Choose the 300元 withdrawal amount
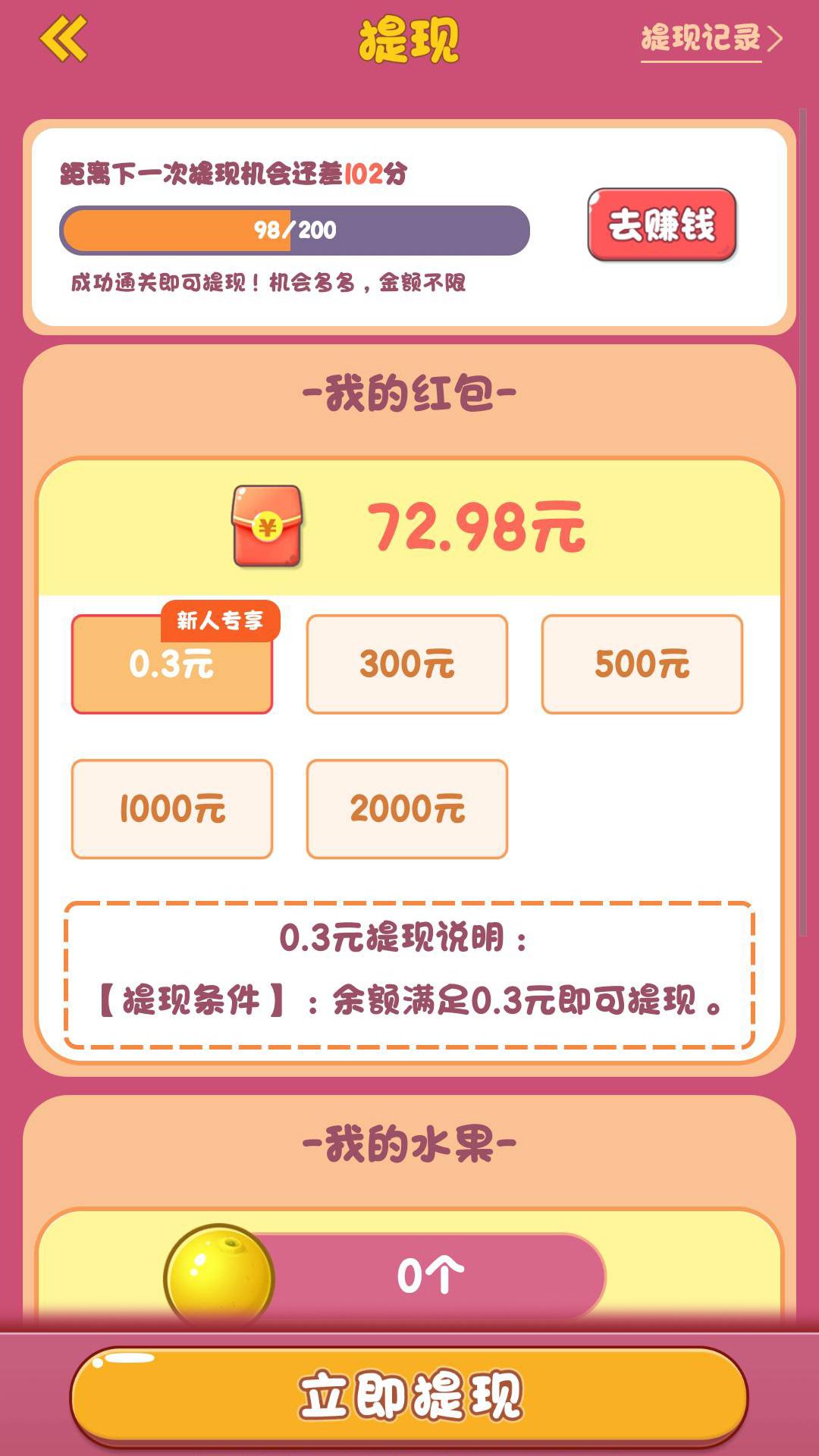 point(406,664)
